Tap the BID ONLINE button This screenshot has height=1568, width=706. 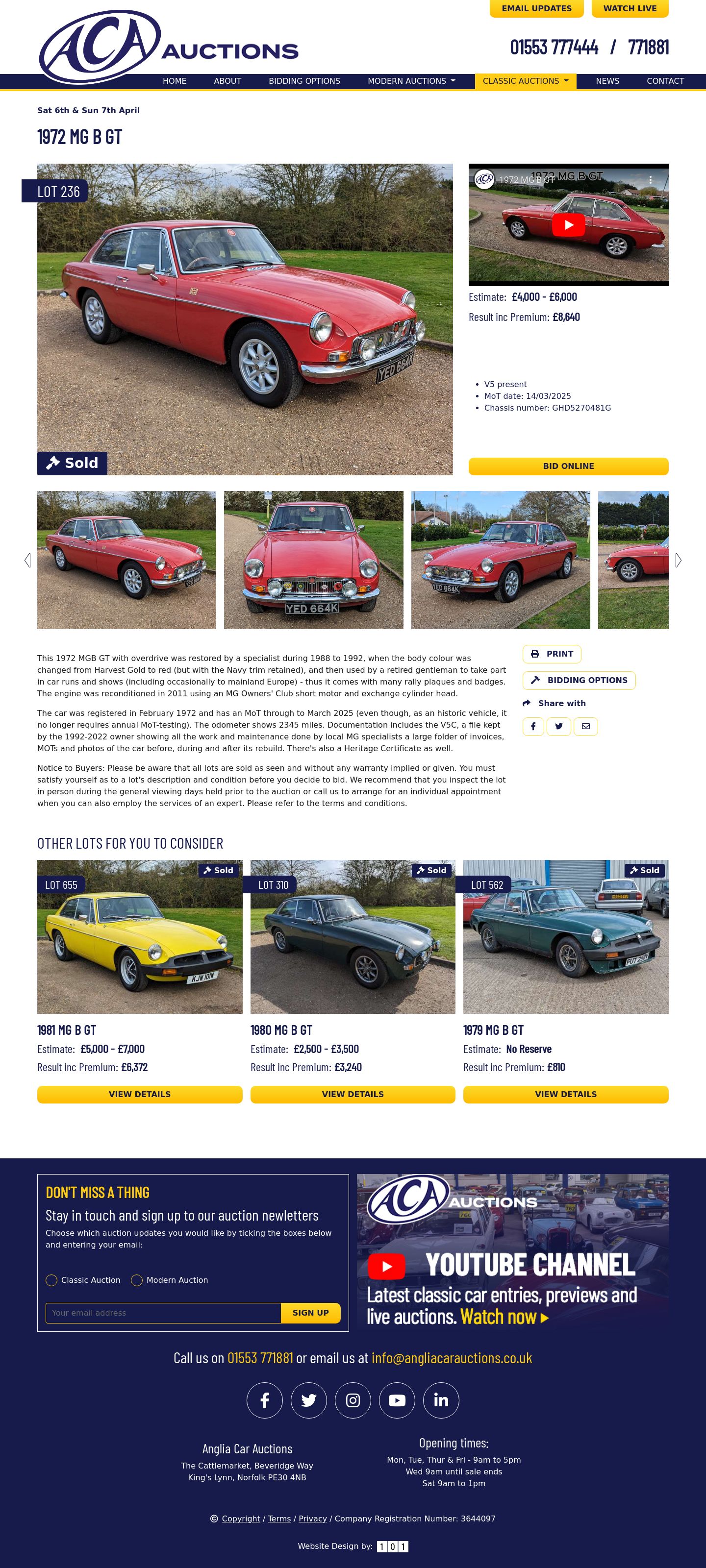click(x=568, y=466)
